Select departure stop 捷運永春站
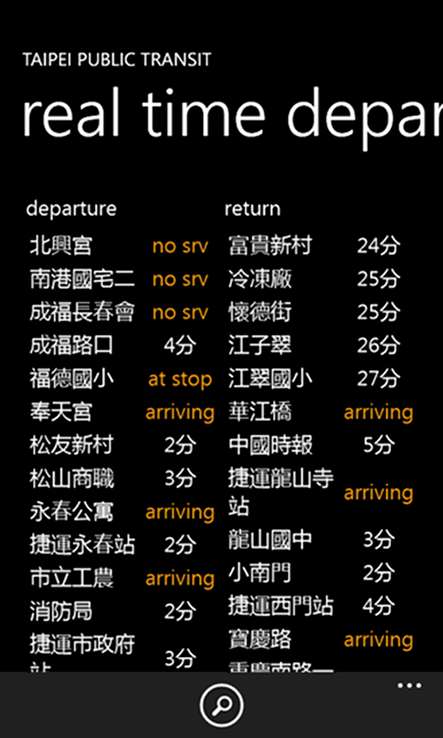 point(121,545)
